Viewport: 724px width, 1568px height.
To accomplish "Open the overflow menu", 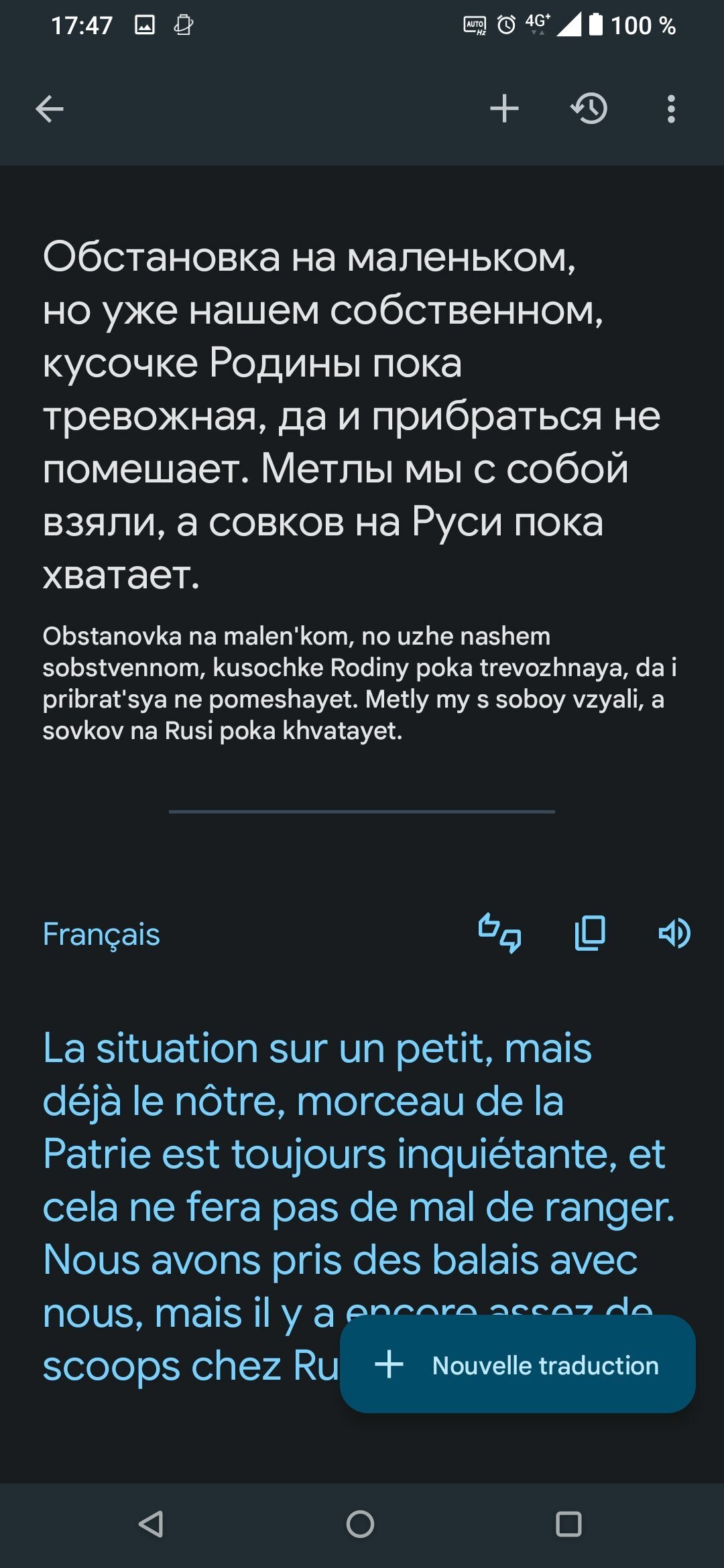I will point(671,109).
